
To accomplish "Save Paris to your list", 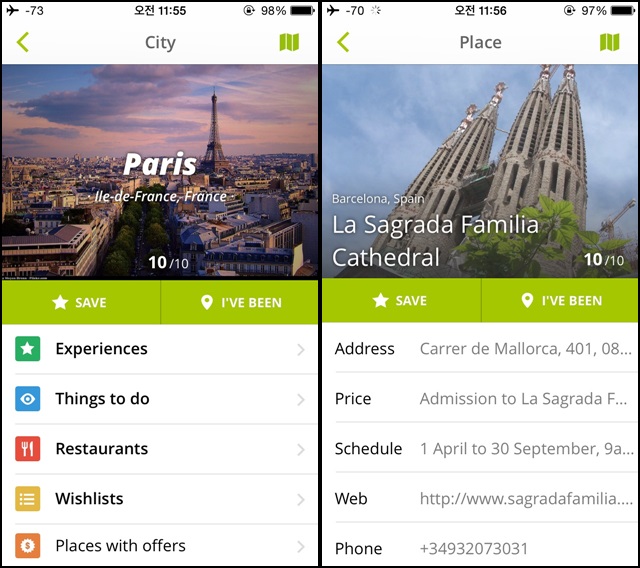I will point(80,302).
